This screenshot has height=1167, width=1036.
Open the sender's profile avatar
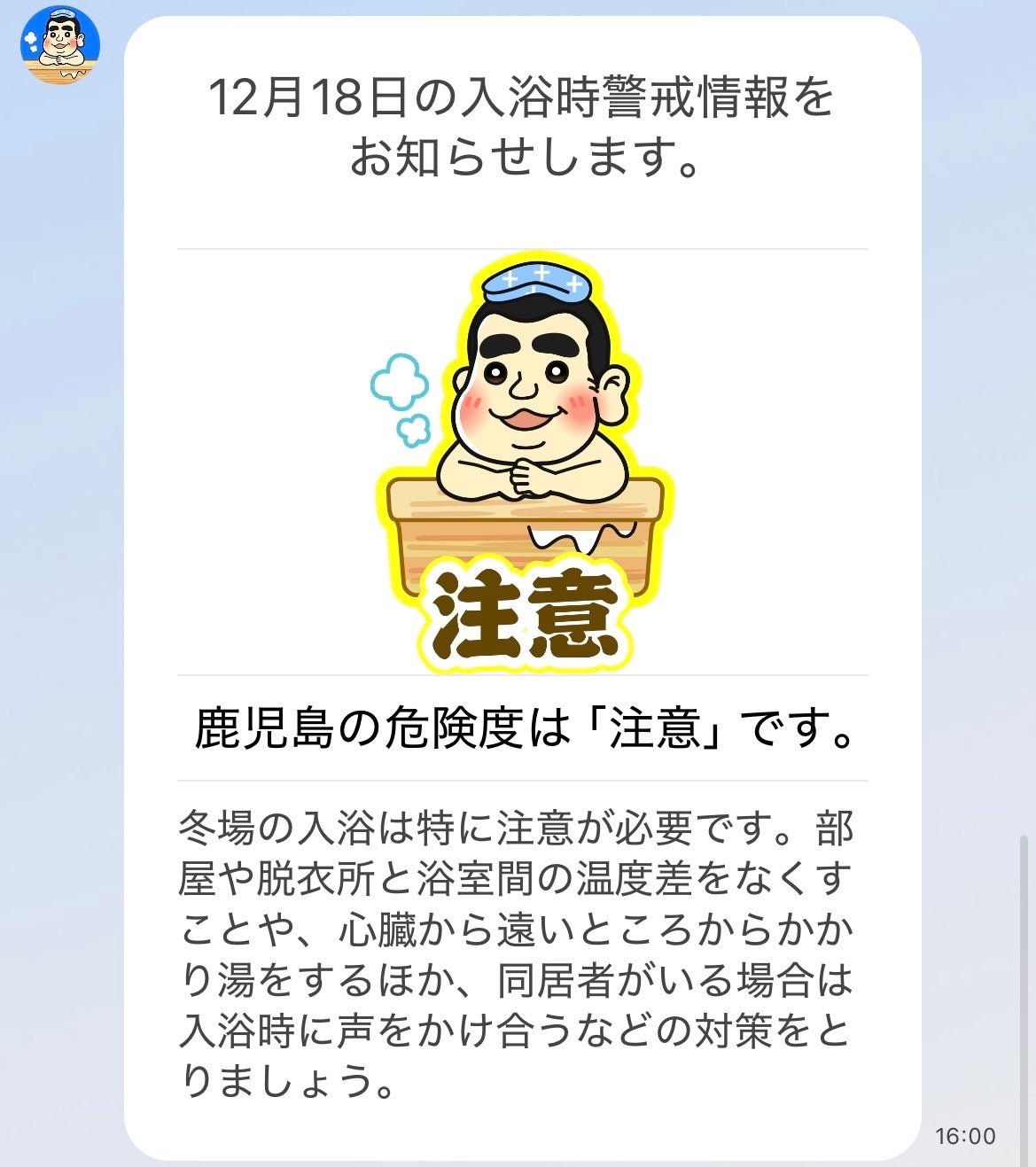tap(60, 45)
